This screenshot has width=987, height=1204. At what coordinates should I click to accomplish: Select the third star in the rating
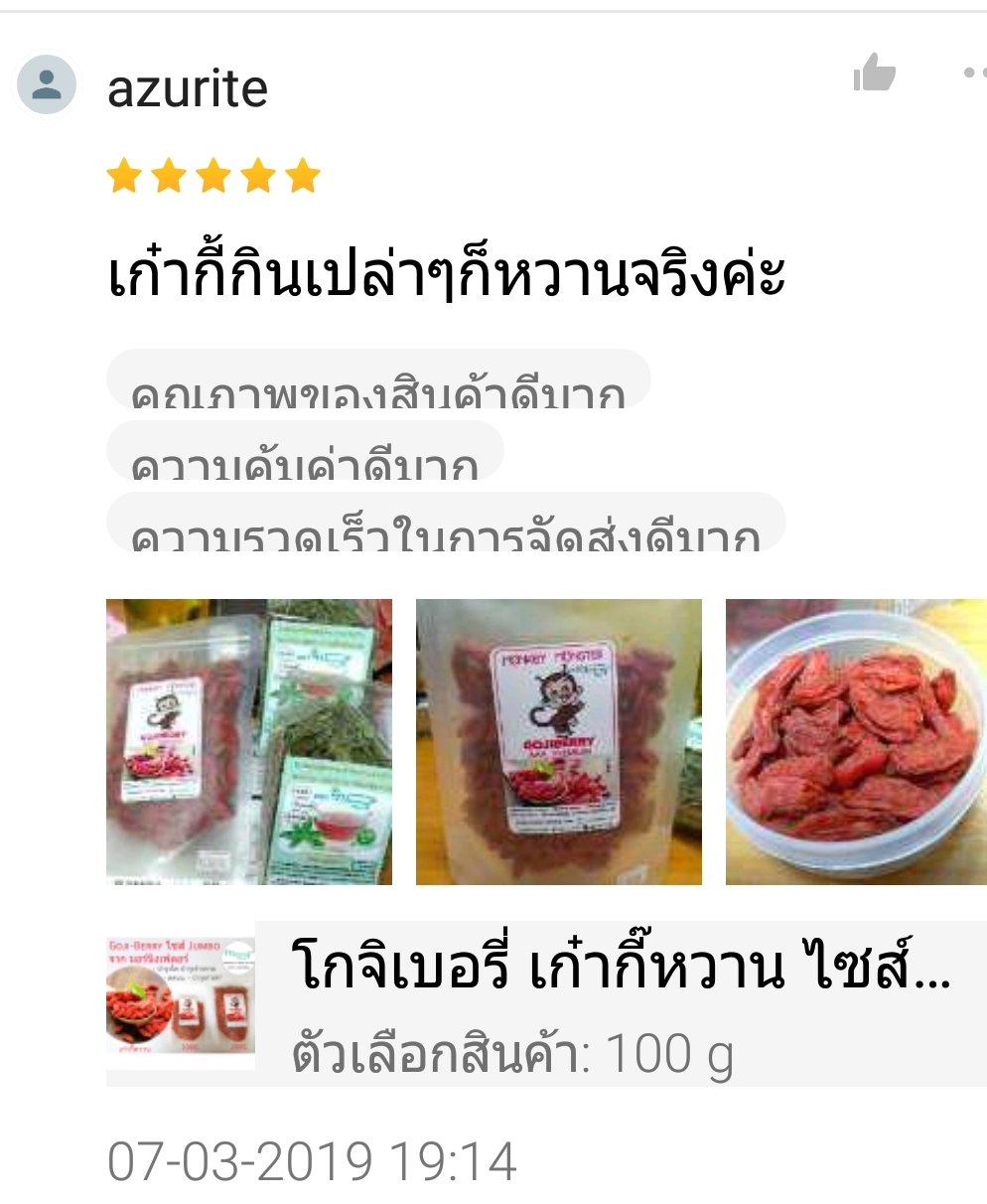coord(213,175)
